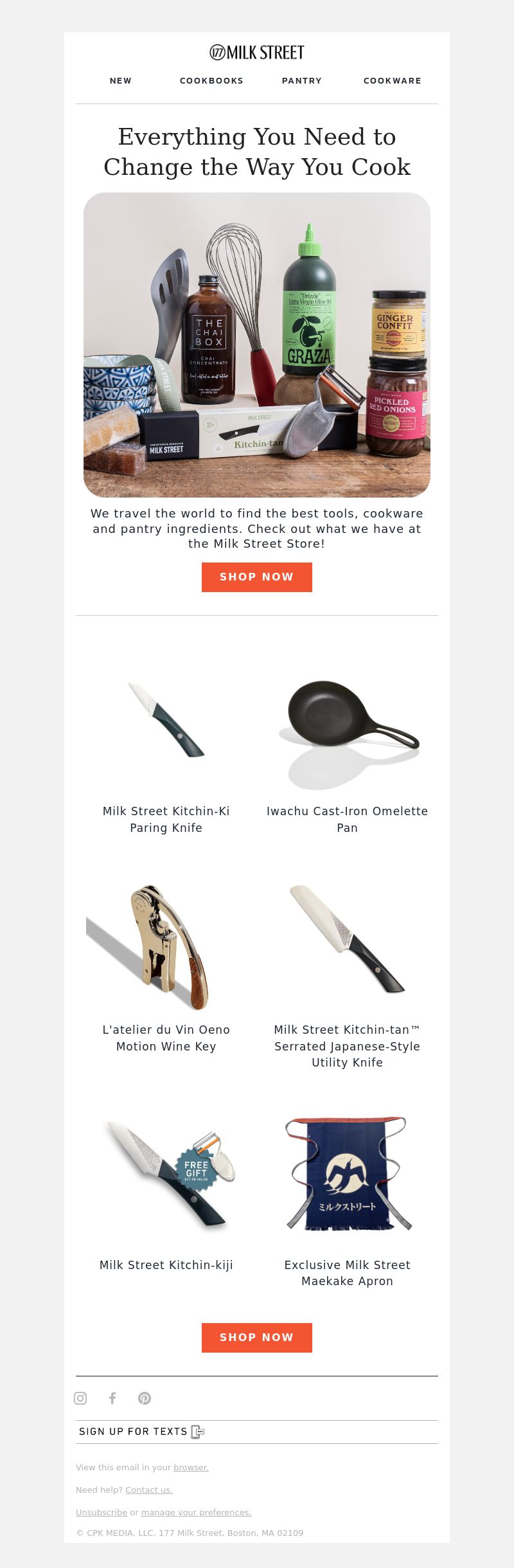The height and width of the screenshot is (1568, 514).
Task: Open the Pinterest icon
Action: coord(145,1398)
